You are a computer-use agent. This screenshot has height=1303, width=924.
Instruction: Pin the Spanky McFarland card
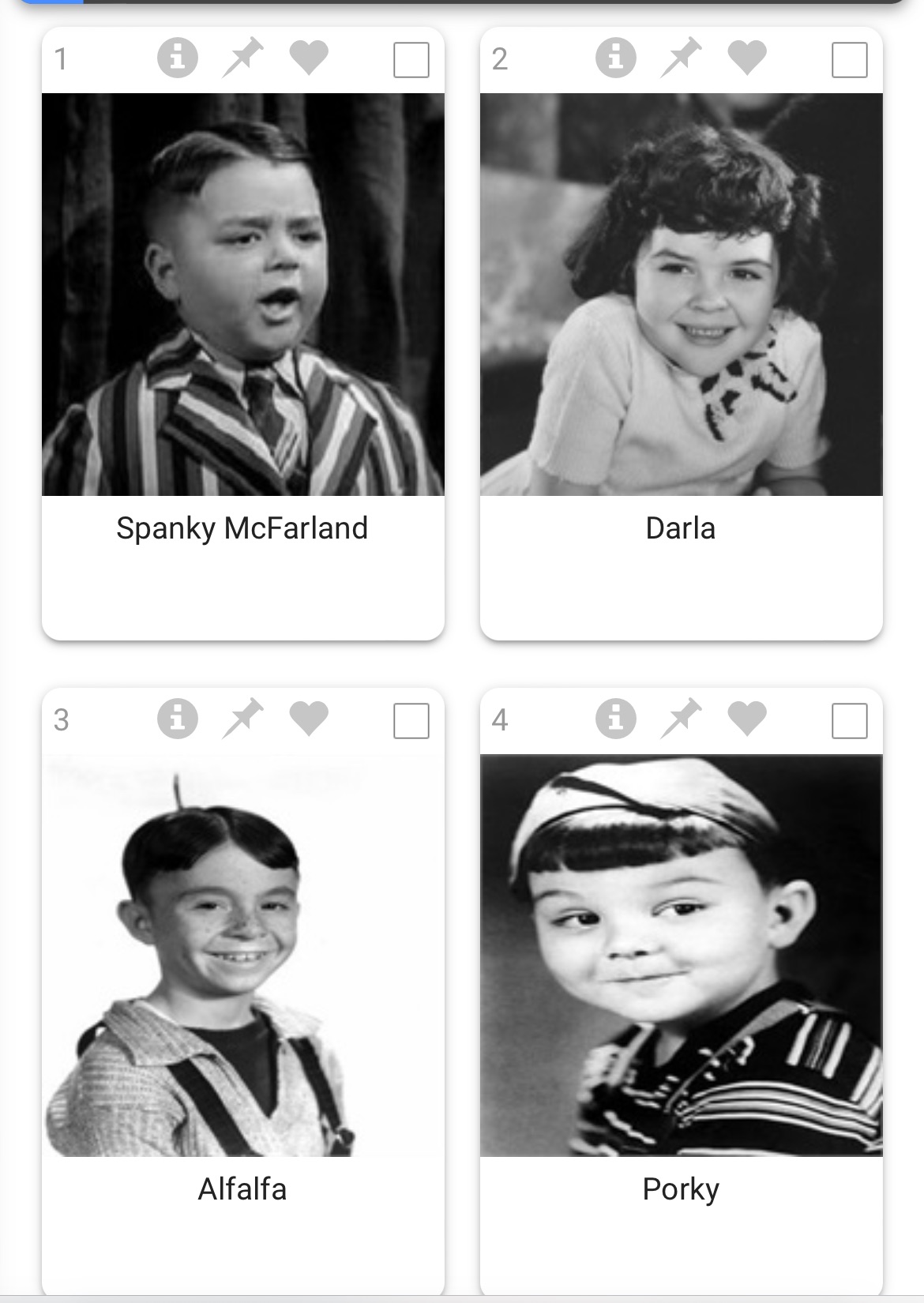(242, 58)
